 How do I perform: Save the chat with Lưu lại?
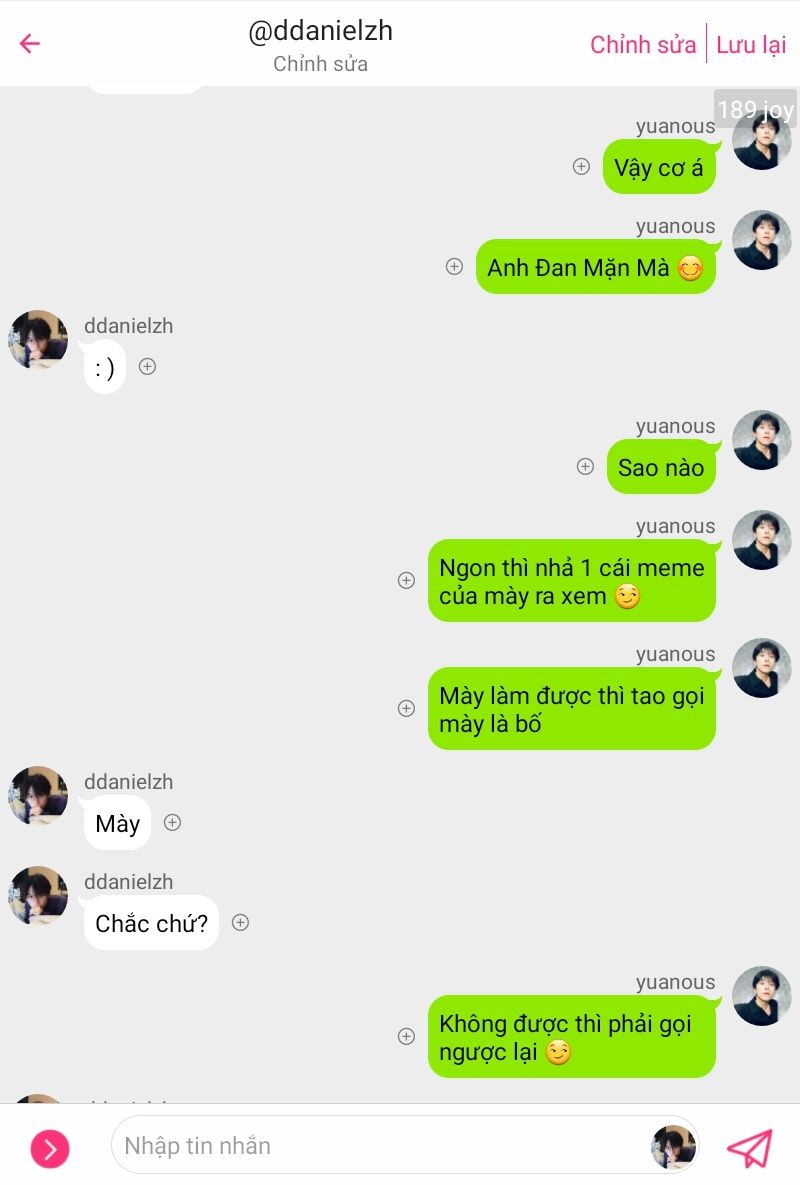pos(751,45)
